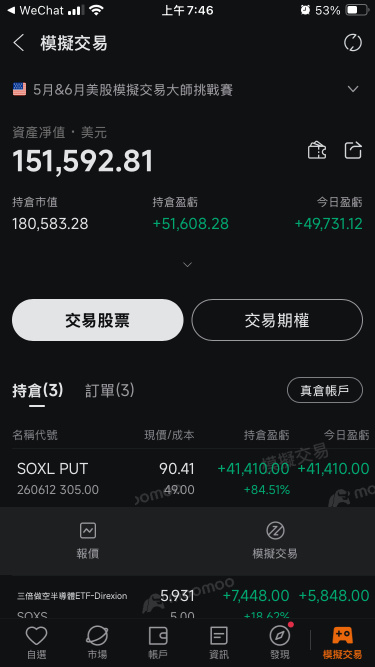Image resolution: width=375 pixels, height=667 pixels.
Task: Switch to the 自選 tab
Action: point(36,643)
